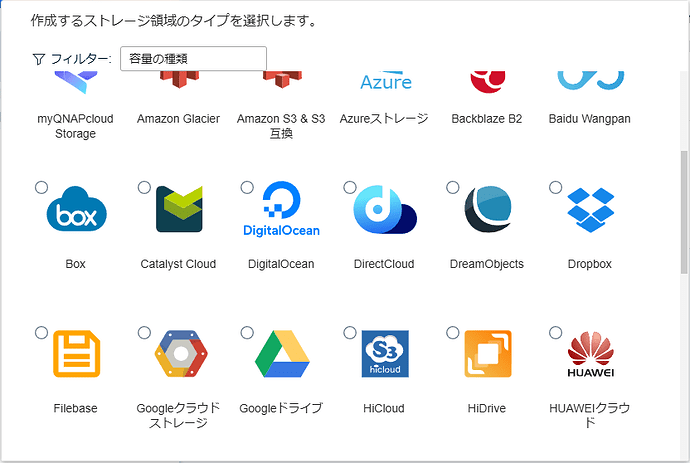Viewport: 690px width, 463px height.
Task: Select the DigitalOcean radio button
Action: click(247, 188)
